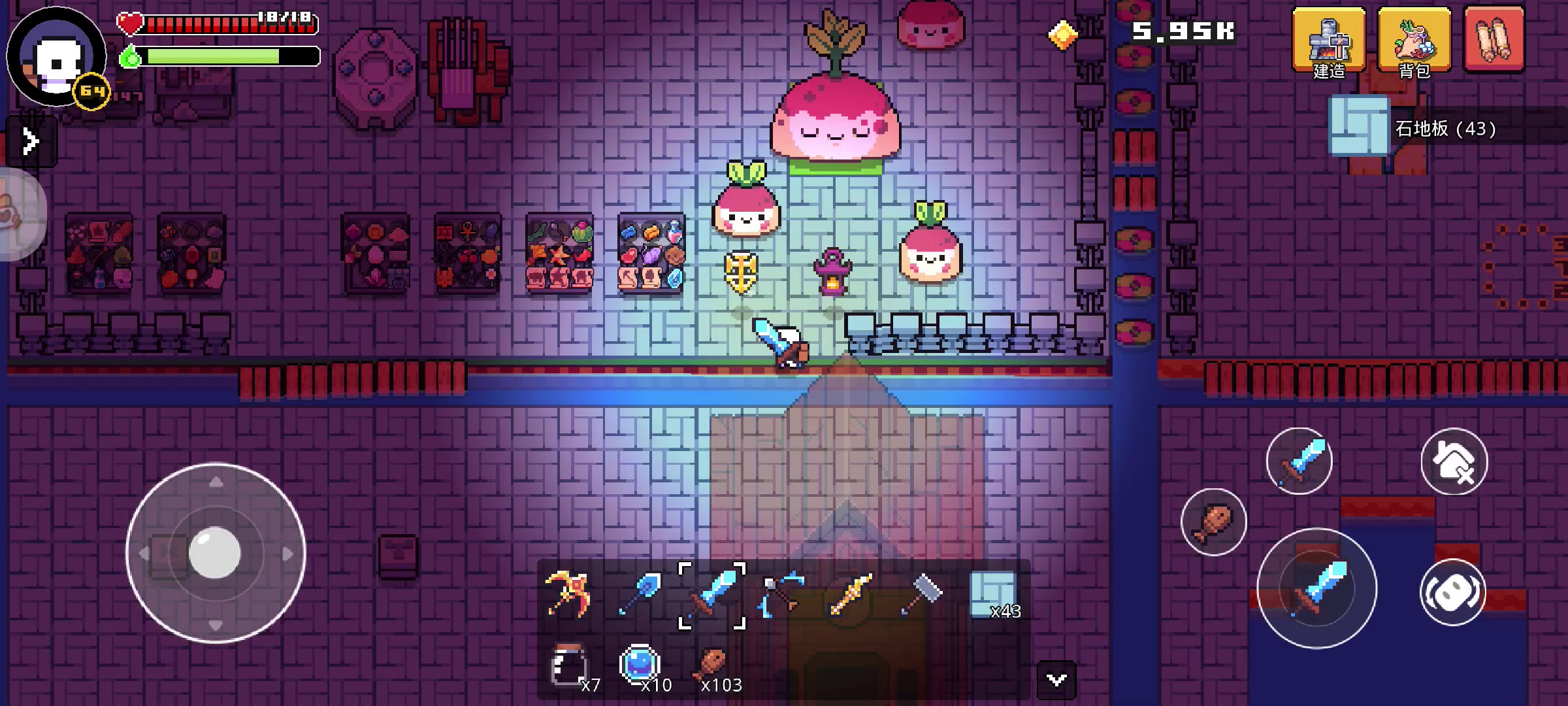Viewport: 1568px width, 706px height.
Task: Select the bow in hotbar
Action: 781,594
